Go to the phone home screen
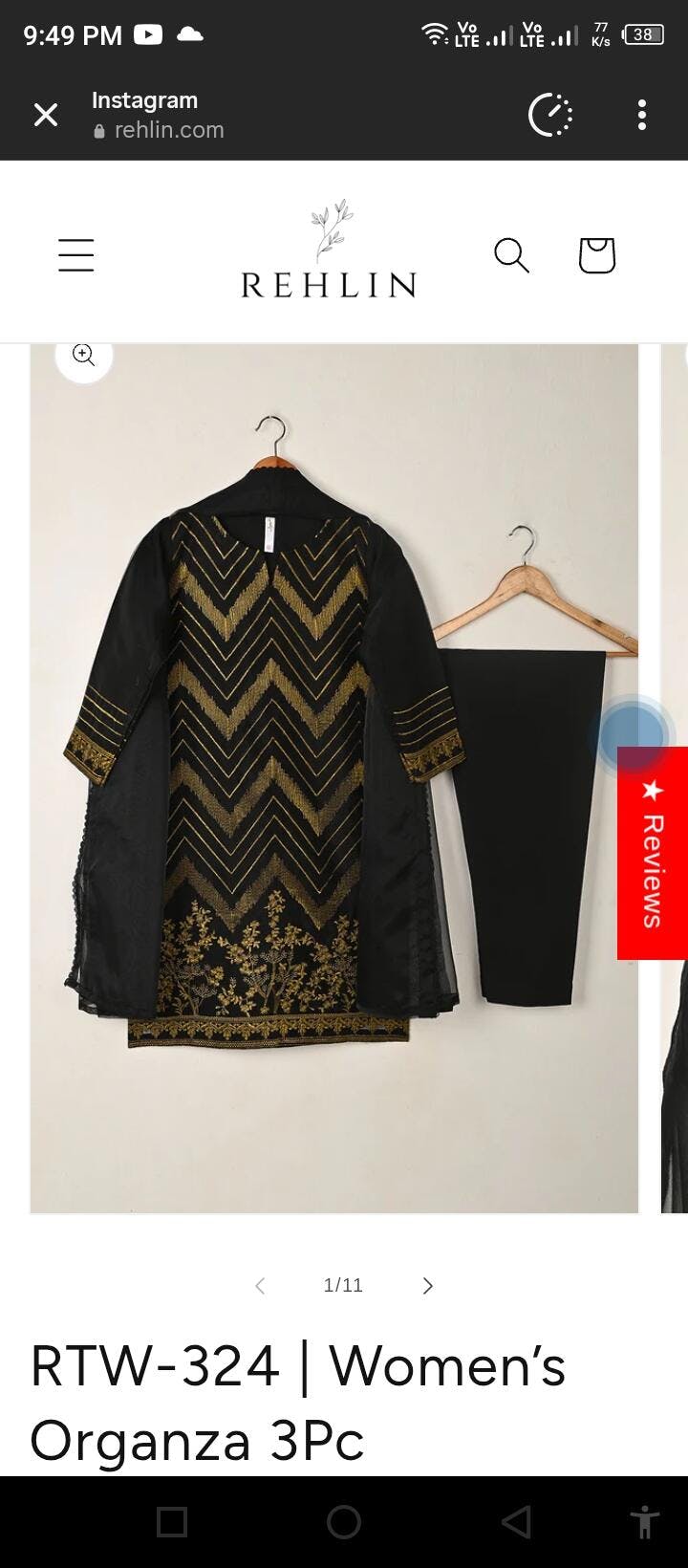Screen dimensions: 688x1568 point(344,1521)
